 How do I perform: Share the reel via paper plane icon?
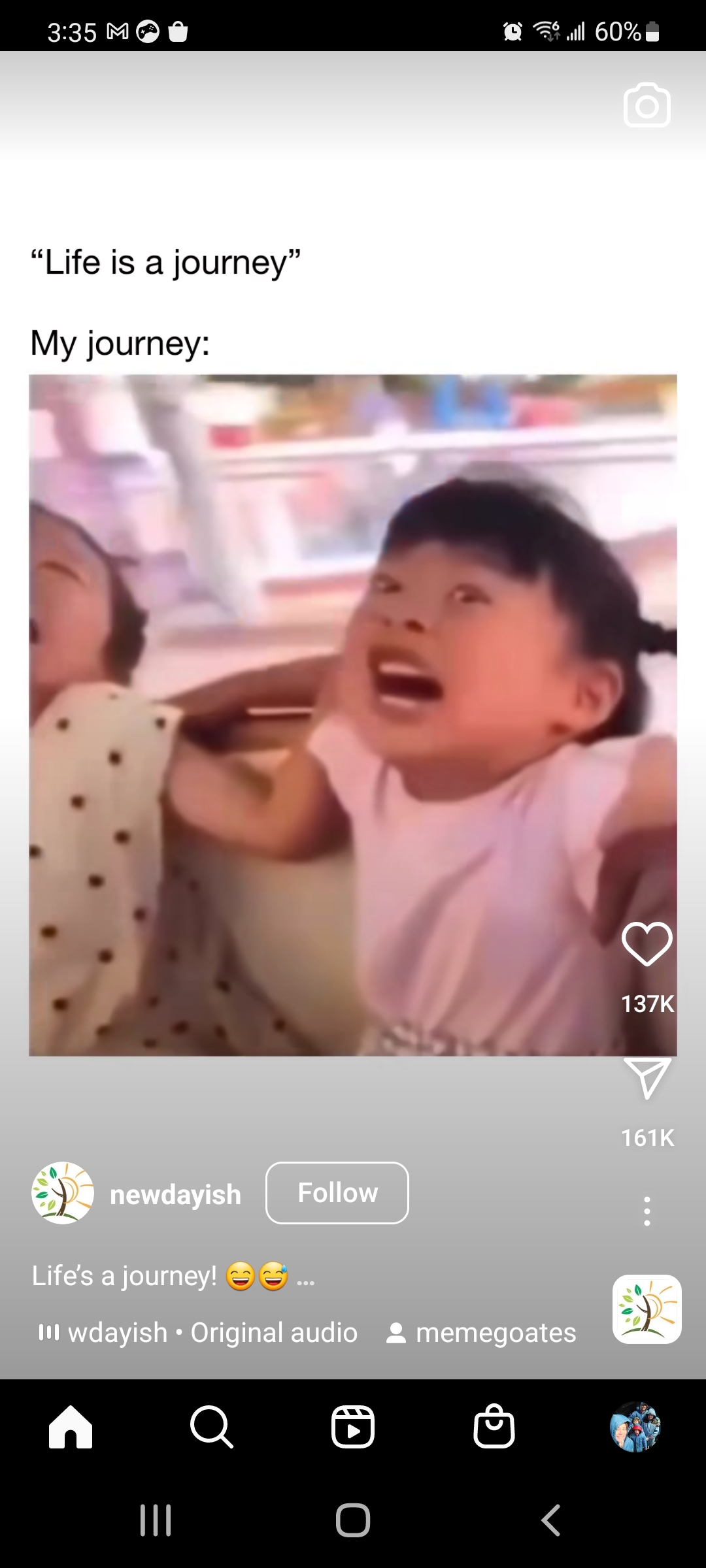(x=647, y=1078)
